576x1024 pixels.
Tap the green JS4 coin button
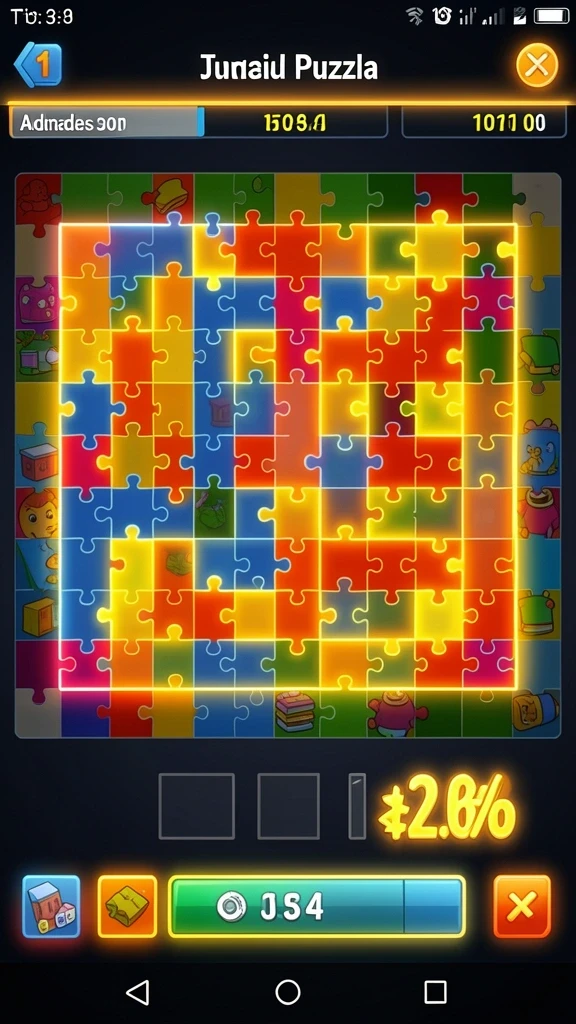click(317, 906)
